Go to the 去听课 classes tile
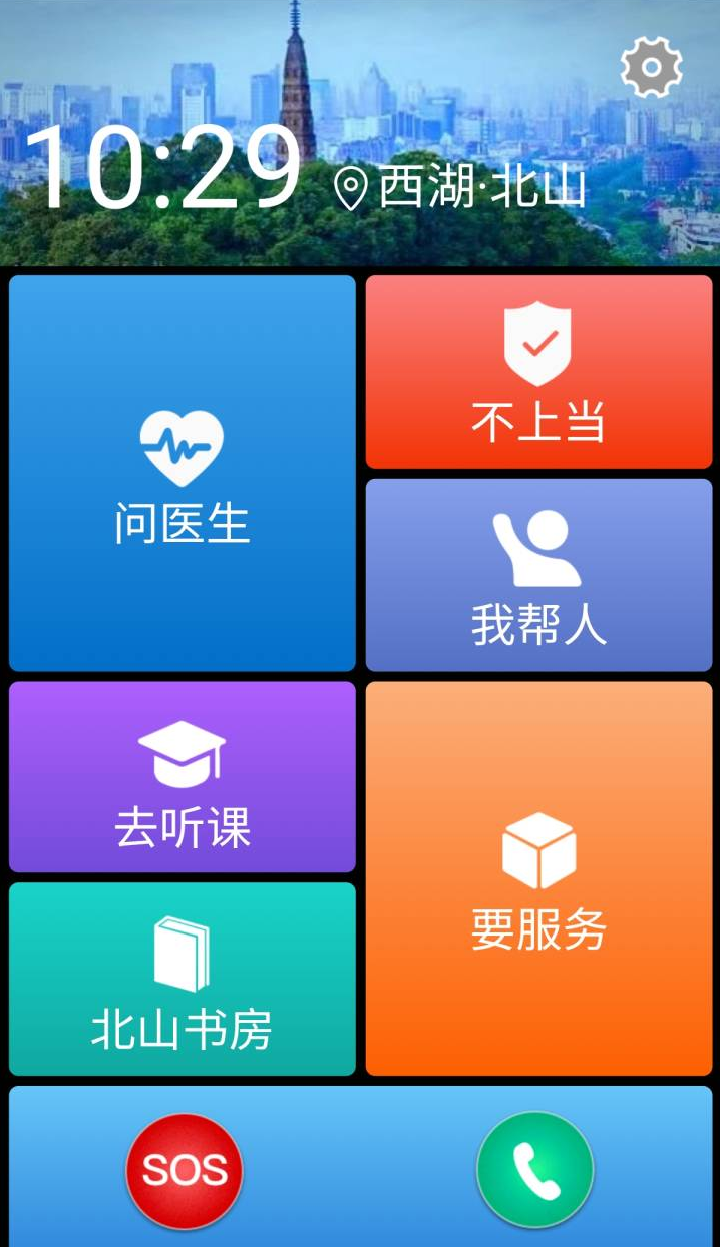The image size is (720, 1247). point(182,777)
